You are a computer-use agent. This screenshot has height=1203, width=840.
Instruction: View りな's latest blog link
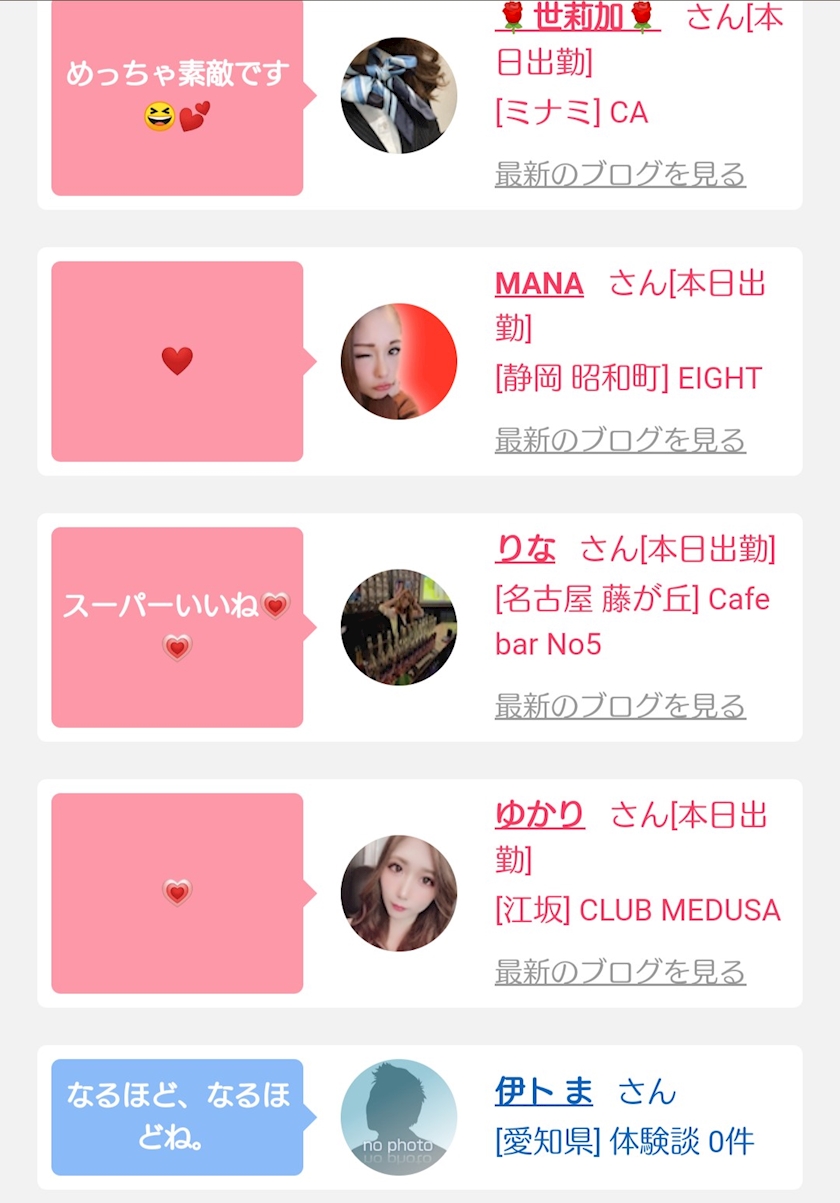pyautogui.click(x=620, y=706)
